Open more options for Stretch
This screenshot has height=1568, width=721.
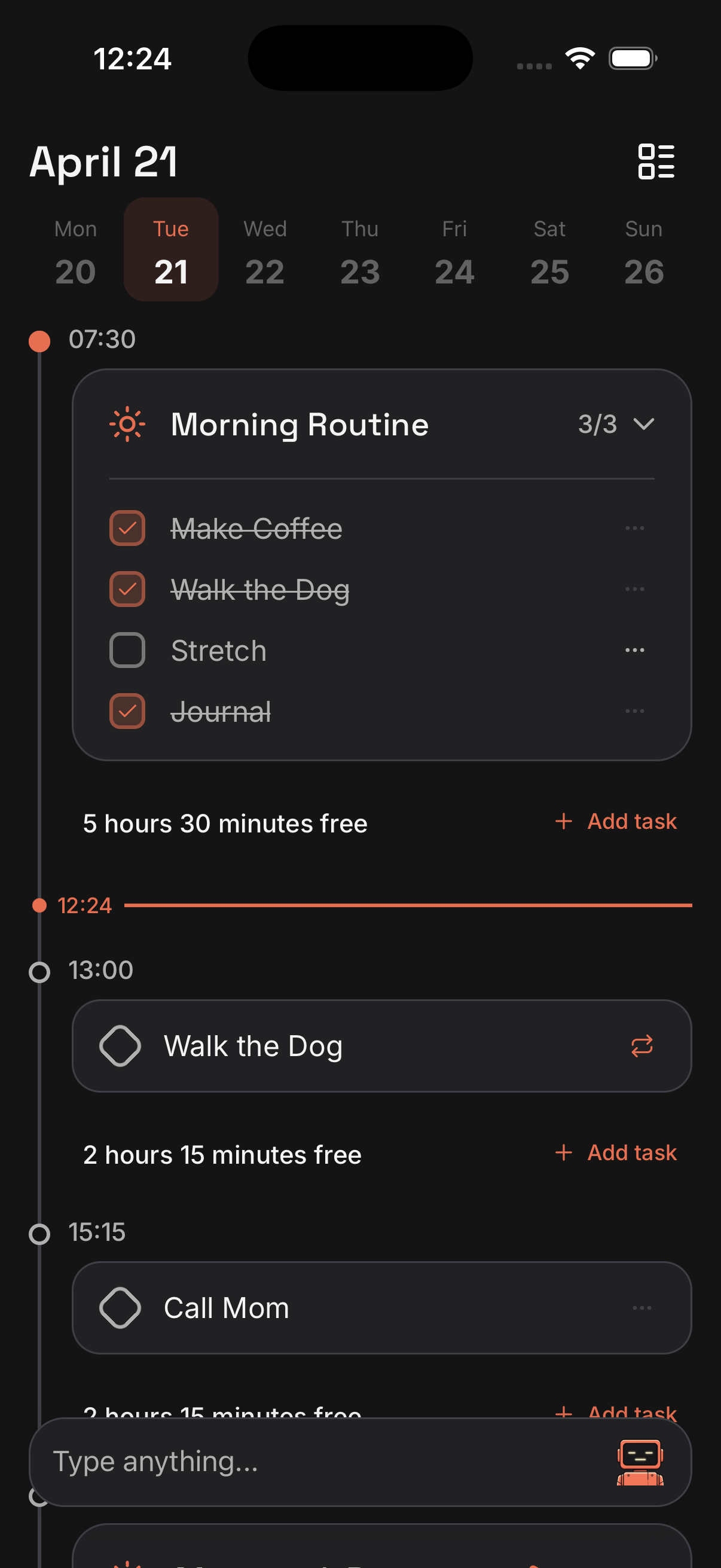pyautogui.click(x=634, y=650)
